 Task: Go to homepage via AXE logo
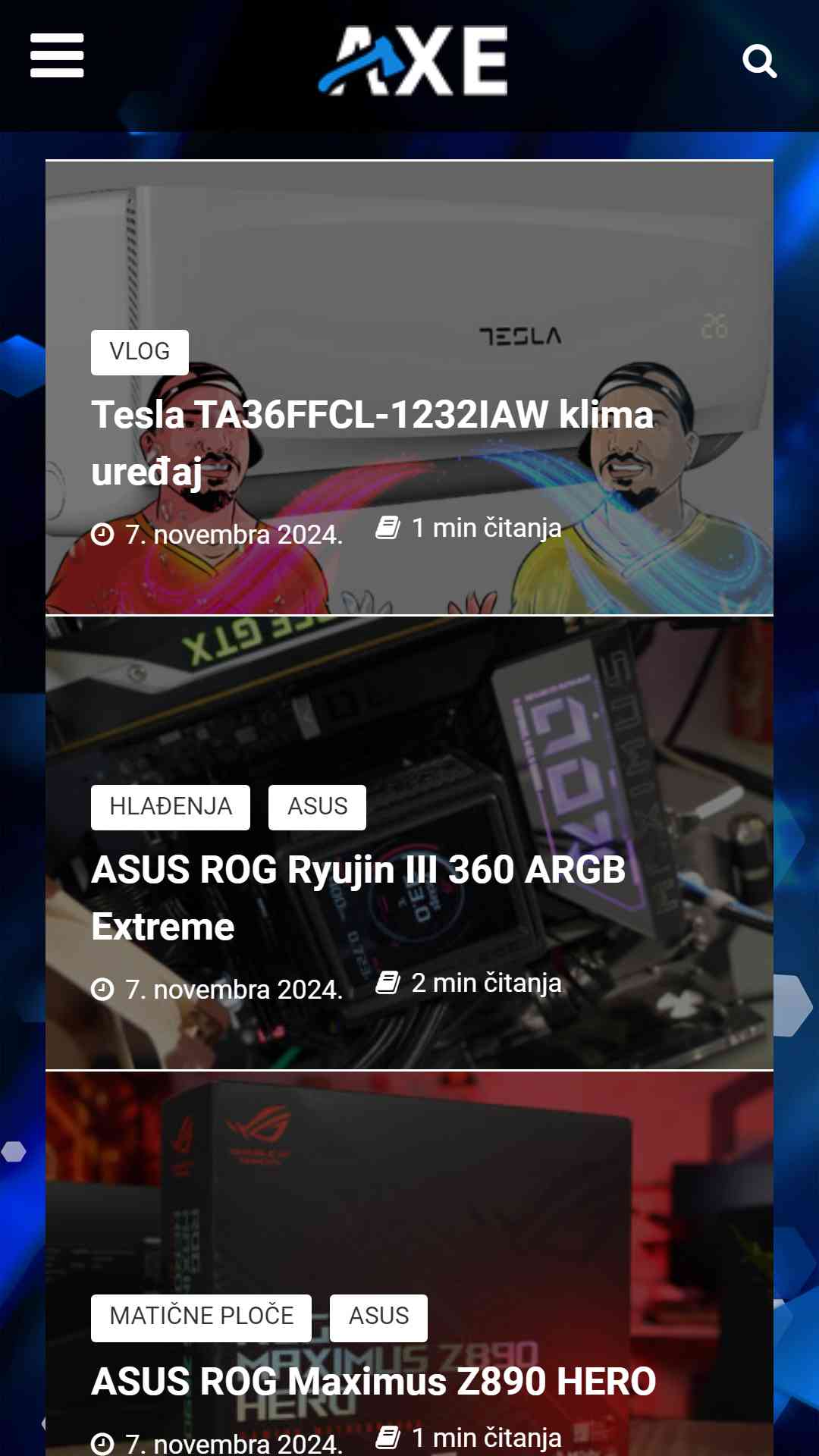click(413, 60)
